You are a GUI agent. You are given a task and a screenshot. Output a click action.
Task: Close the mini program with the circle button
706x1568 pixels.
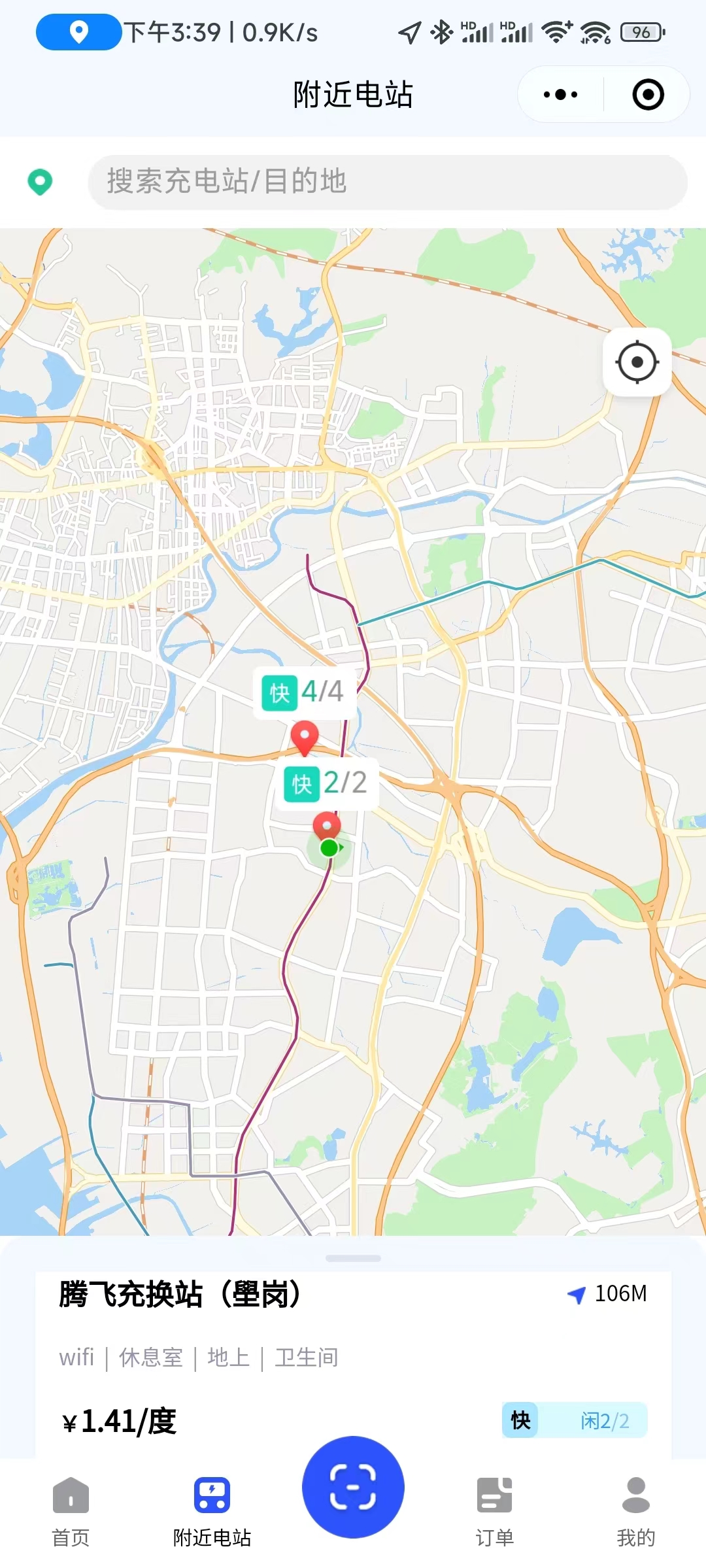tap(648, 95)
